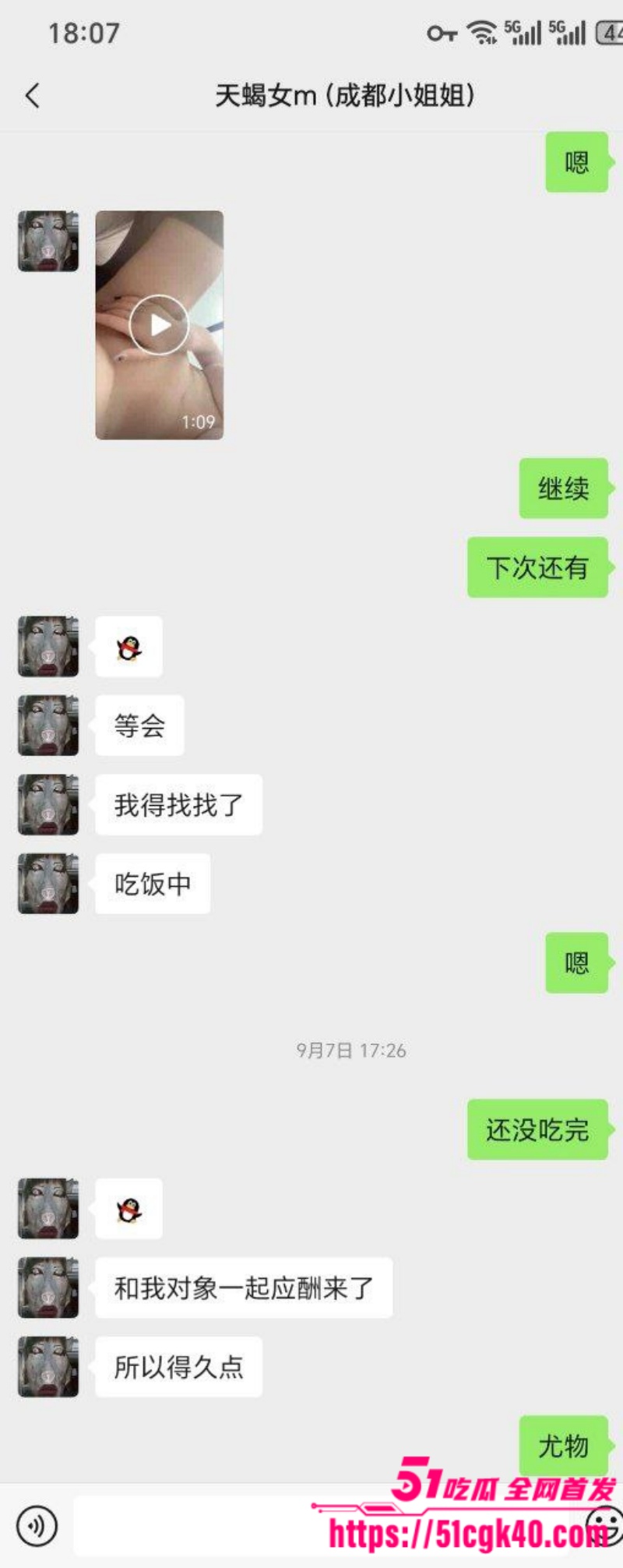Select the 和我对象一起应酬来了 message

tap(244, 1288)
